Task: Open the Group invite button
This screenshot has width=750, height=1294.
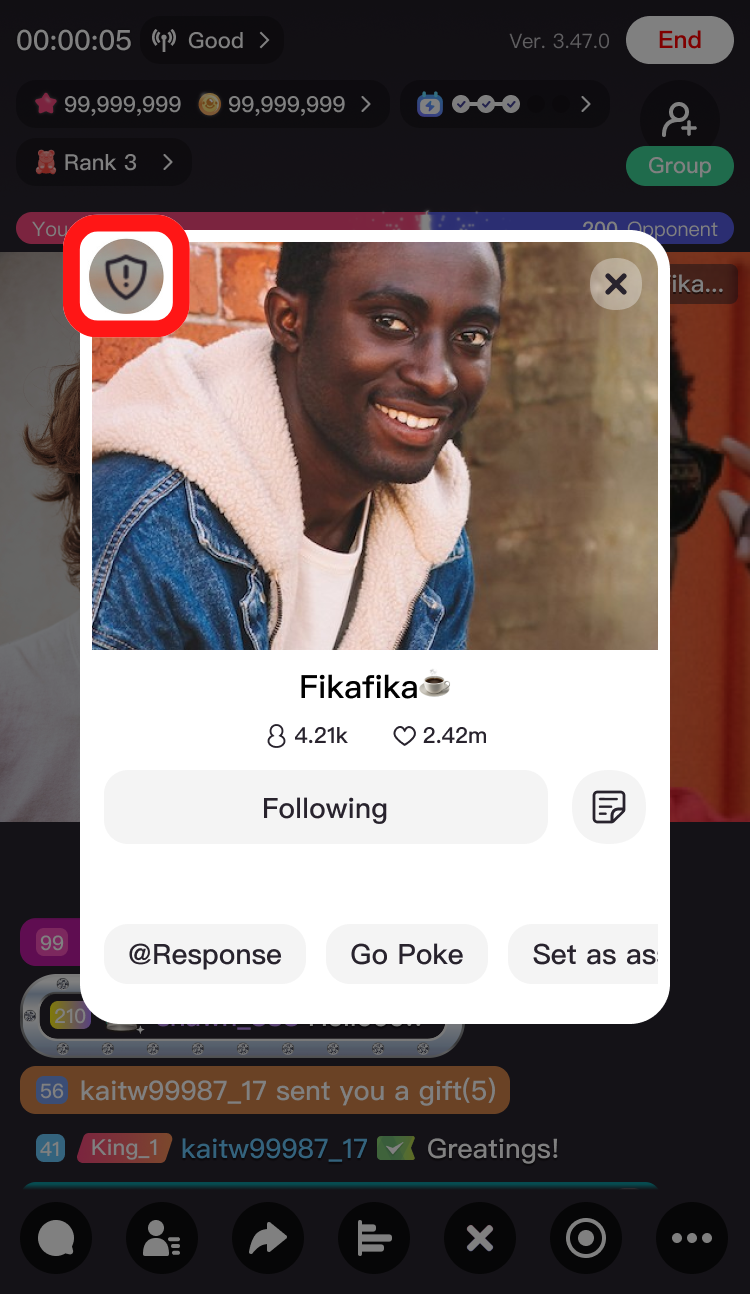Action: (x=680, y=166)
